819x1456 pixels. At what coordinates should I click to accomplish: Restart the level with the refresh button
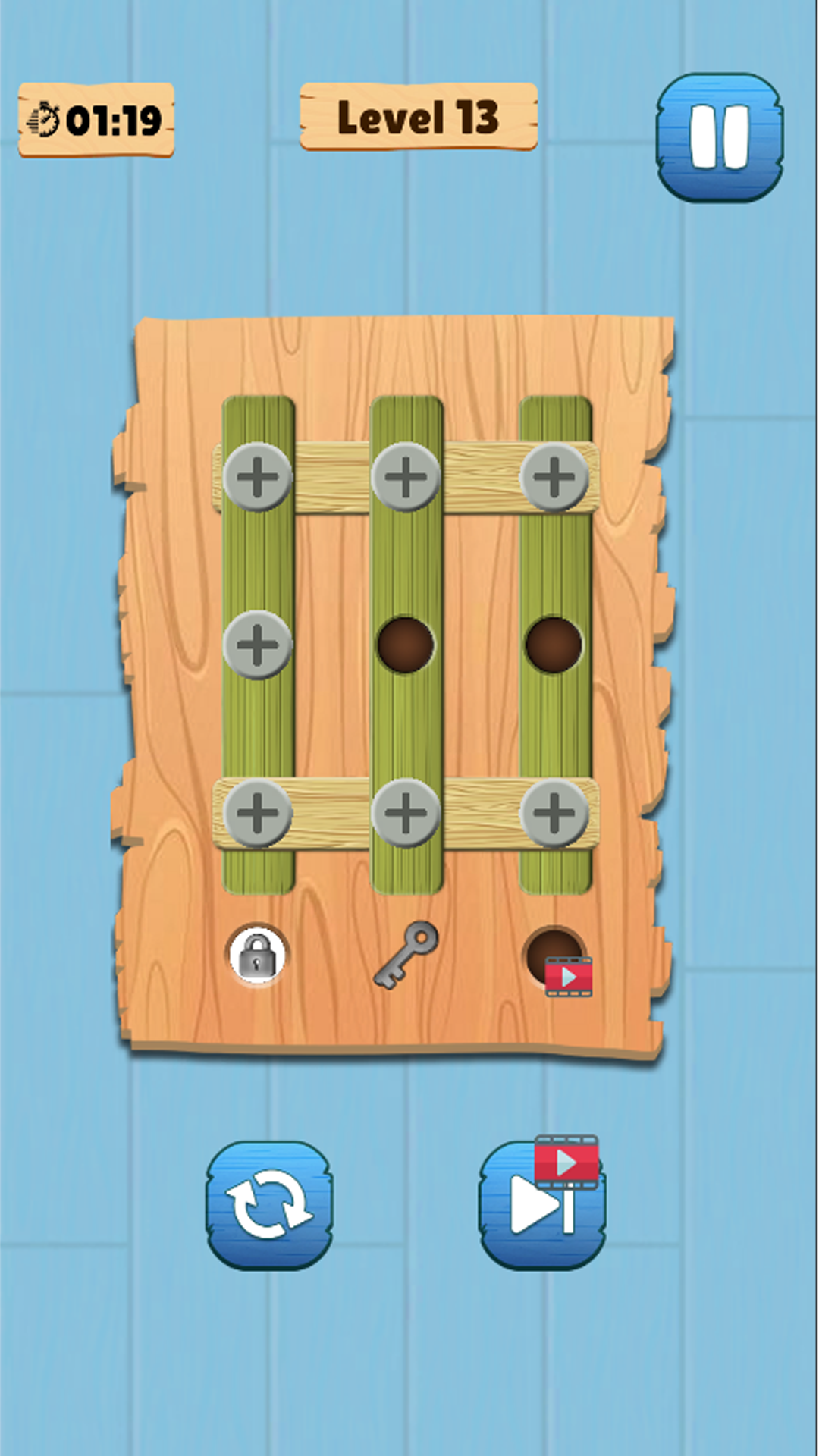coord(269,1204)
